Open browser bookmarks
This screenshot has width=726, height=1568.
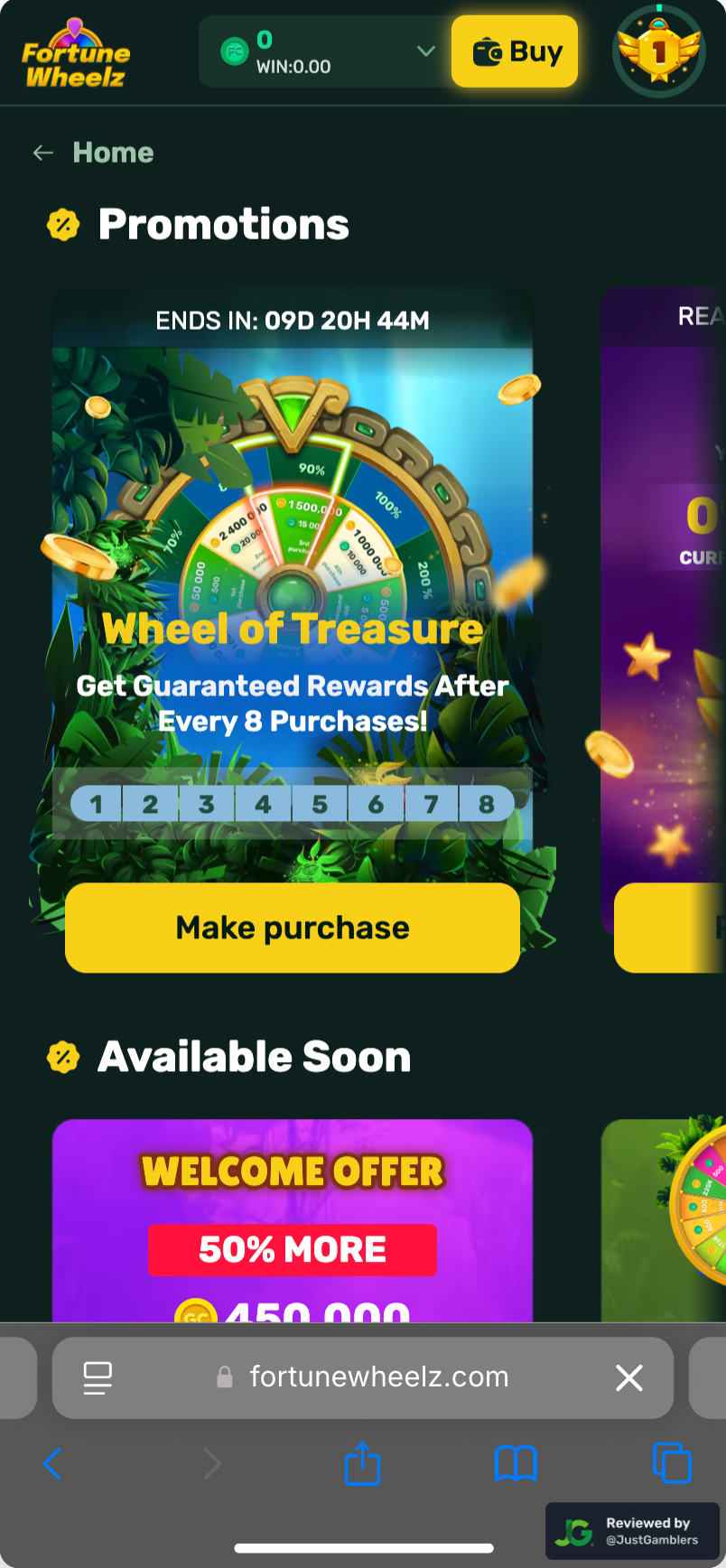[x=516, y=1463]
